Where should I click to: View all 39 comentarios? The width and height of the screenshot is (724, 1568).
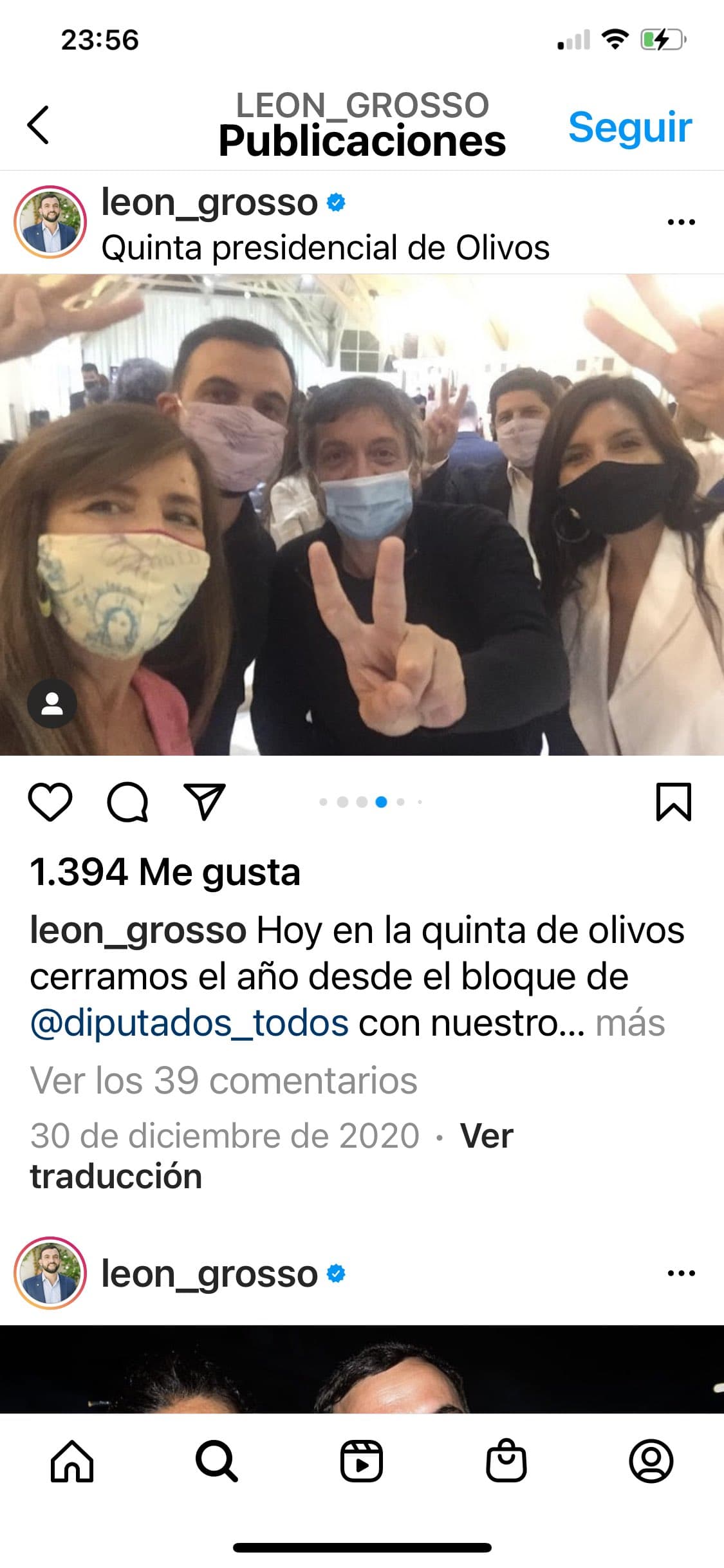pos(223,1081)
